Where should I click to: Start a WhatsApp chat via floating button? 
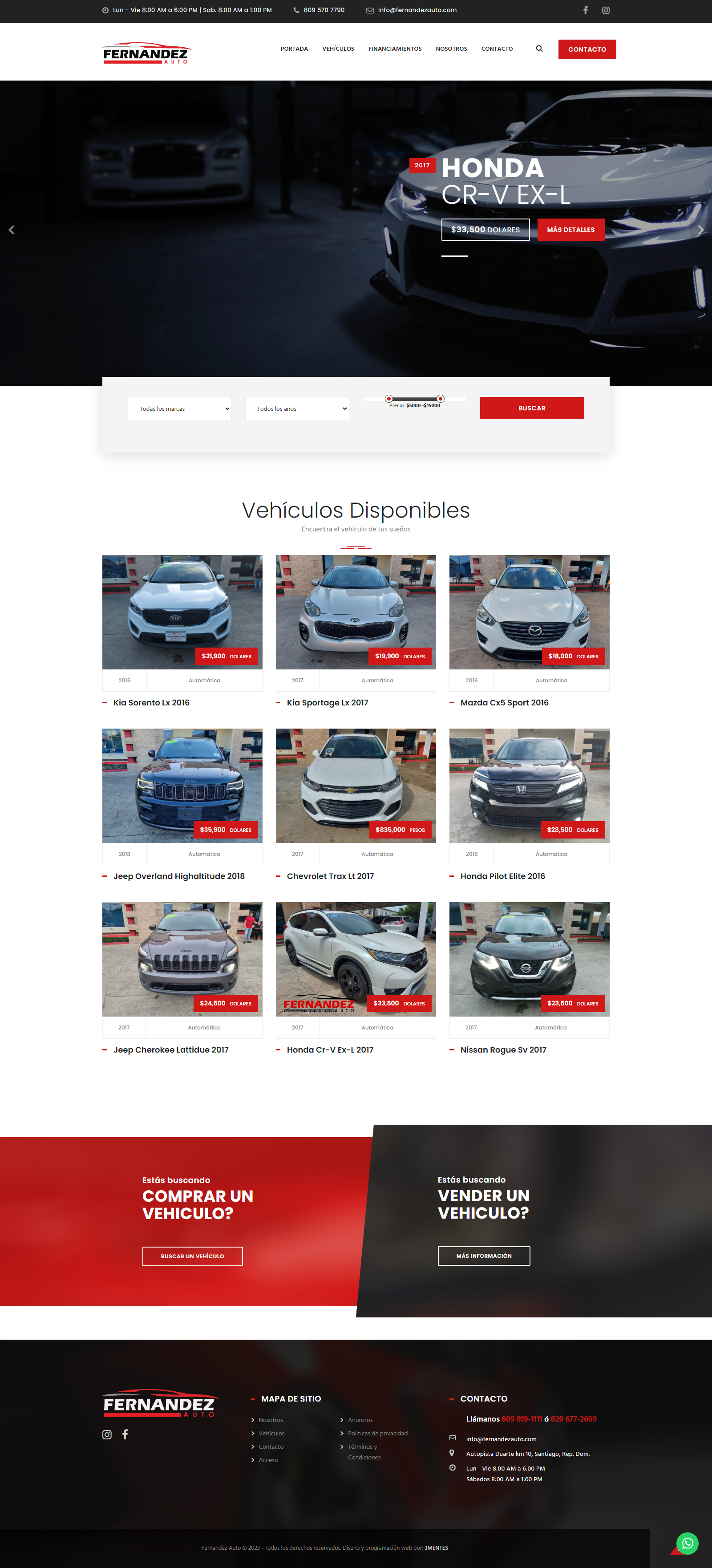(x=687, y=1543)
